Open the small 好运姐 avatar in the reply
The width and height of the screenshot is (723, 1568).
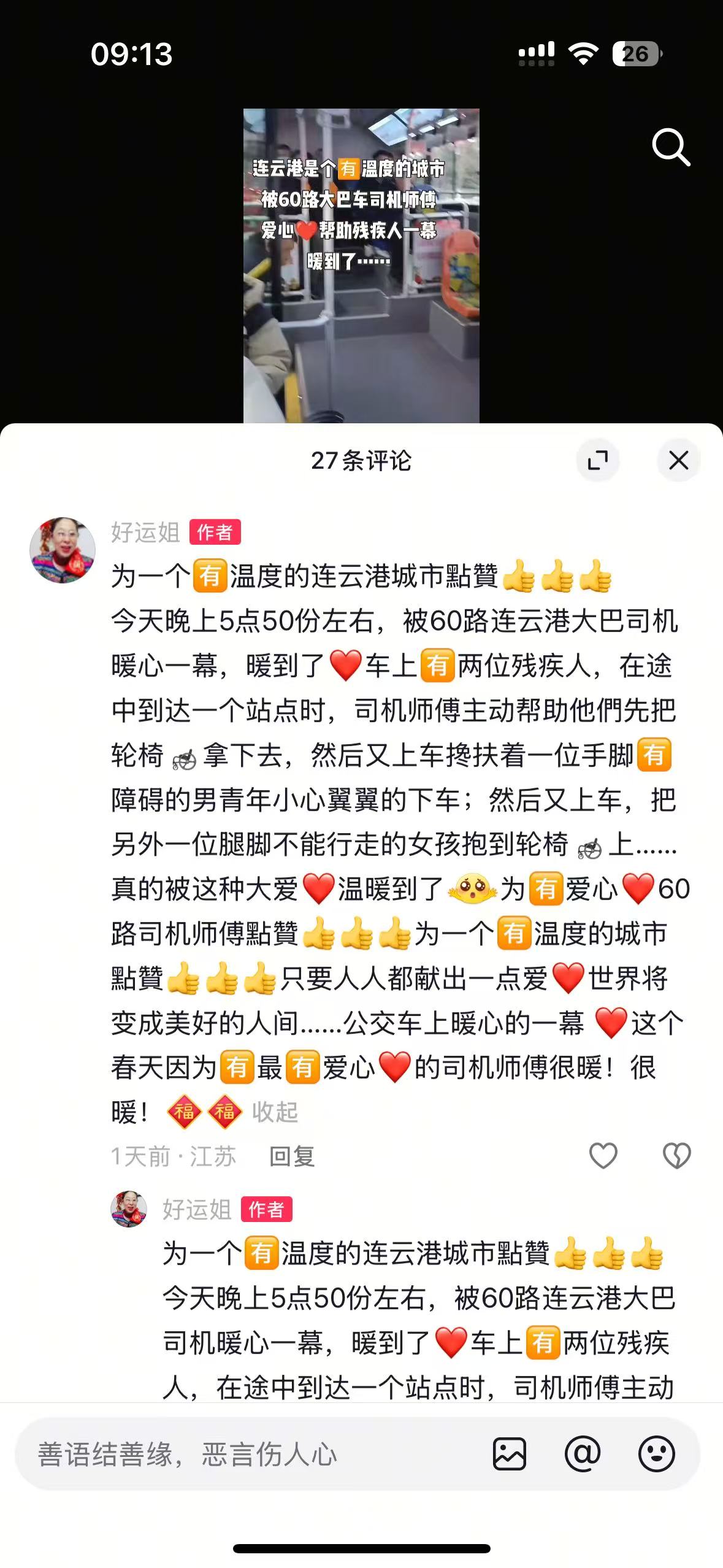pyautogui.click(x=129, y=1209)
